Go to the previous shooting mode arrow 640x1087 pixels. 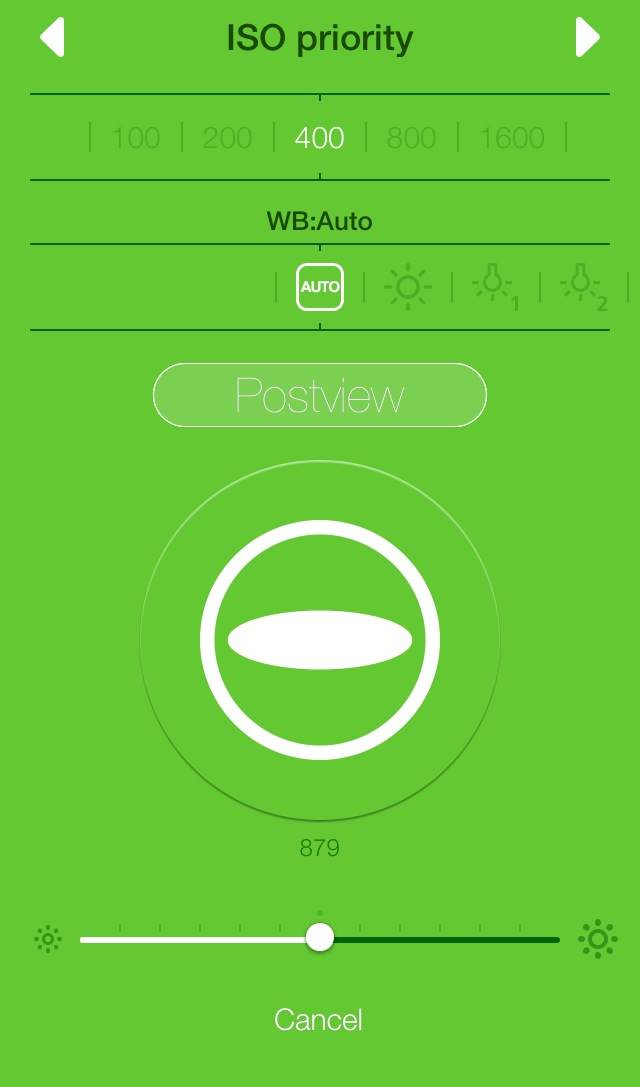click(x=52, y=37)
